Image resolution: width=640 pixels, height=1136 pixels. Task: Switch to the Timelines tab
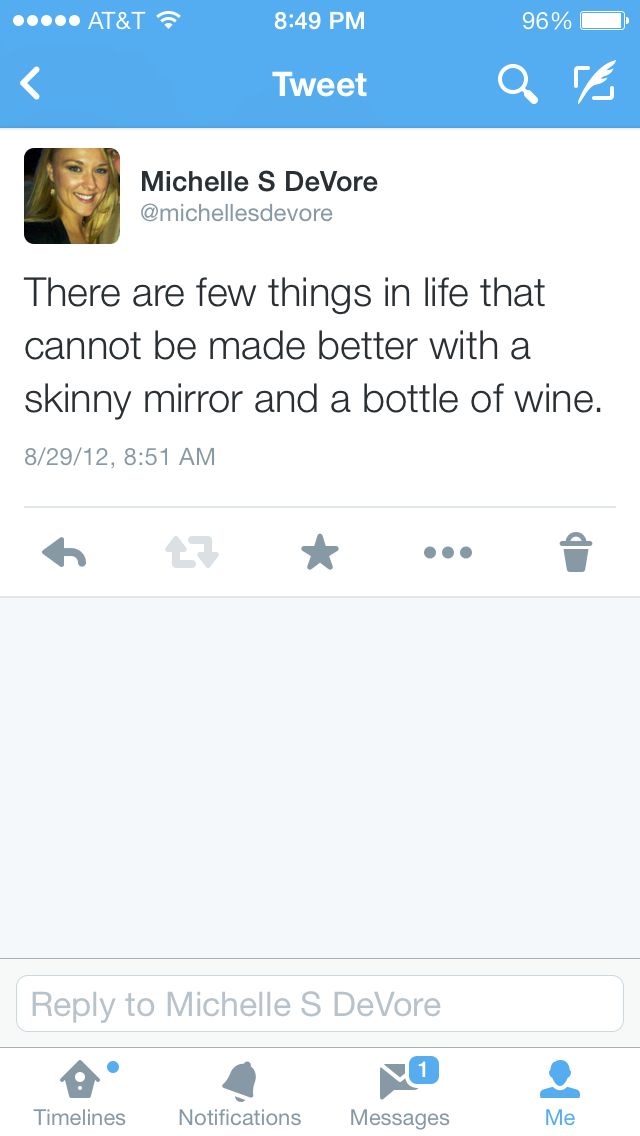pos(80,1092)
